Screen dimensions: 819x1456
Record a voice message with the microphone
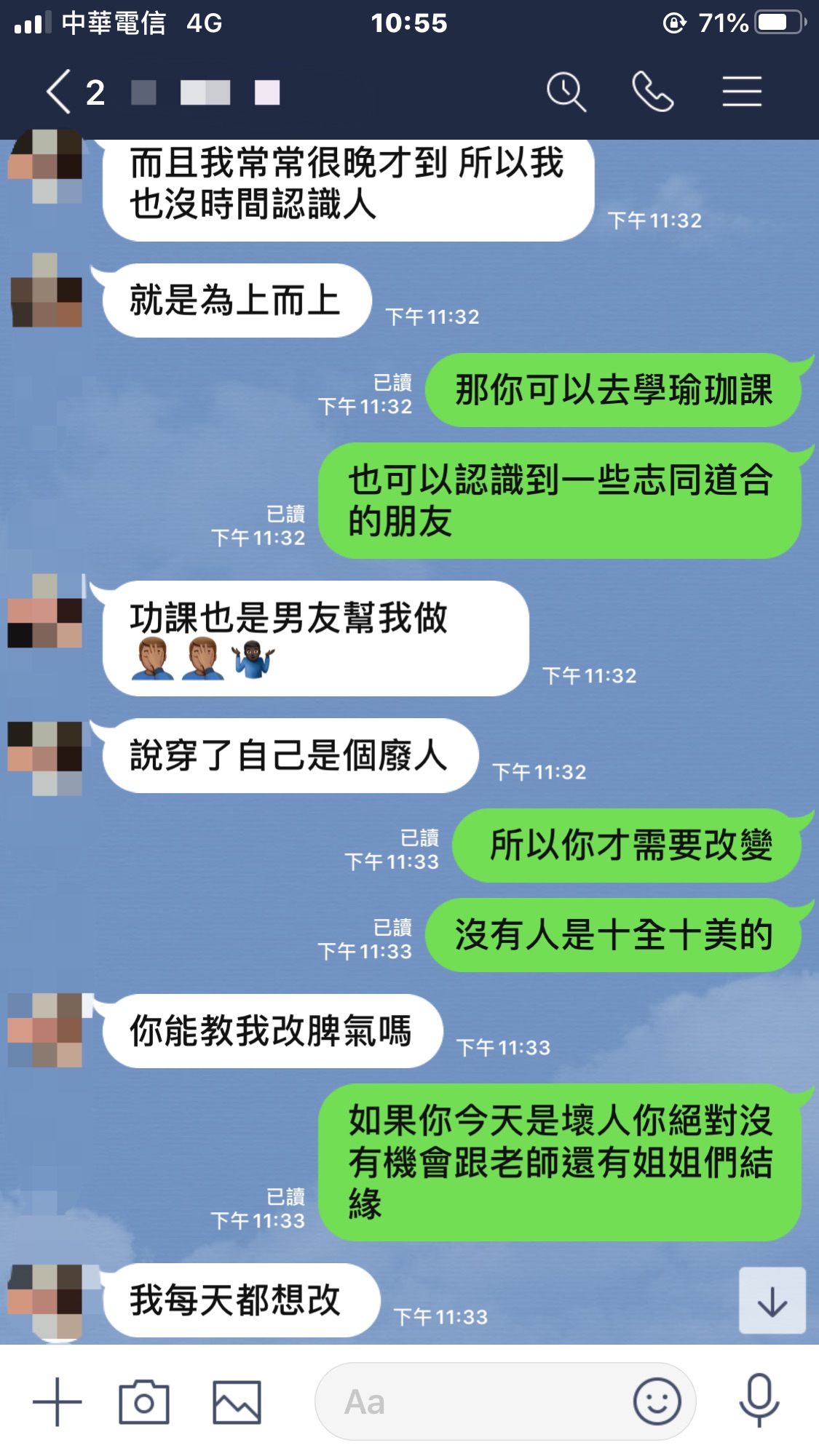pyautogui.click(x=759, y=1401)
